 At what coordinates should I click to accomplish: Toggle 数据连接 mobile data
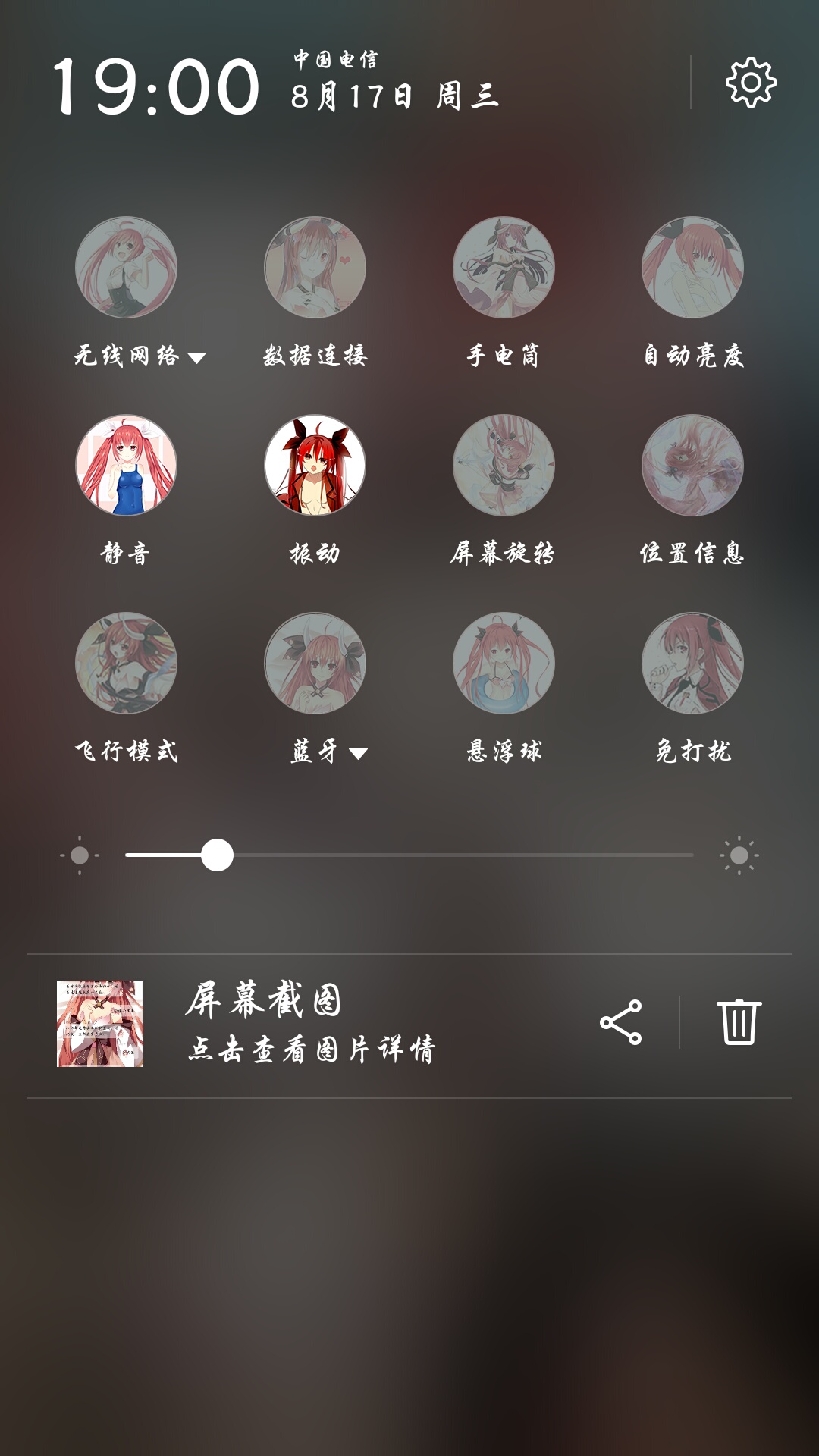315,268
